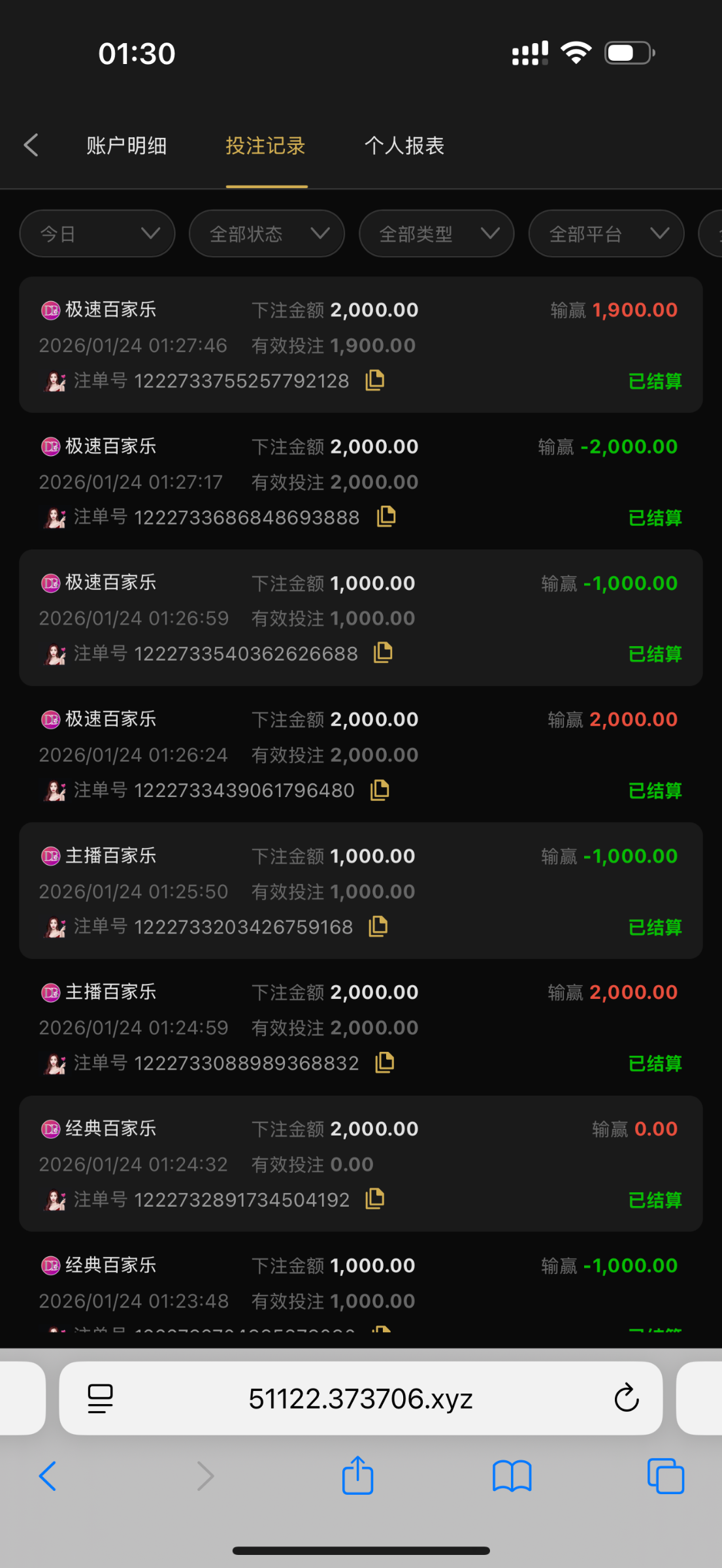Copy bet number 1222733540362626688
722x1568 pixels.
coord(384,652)
